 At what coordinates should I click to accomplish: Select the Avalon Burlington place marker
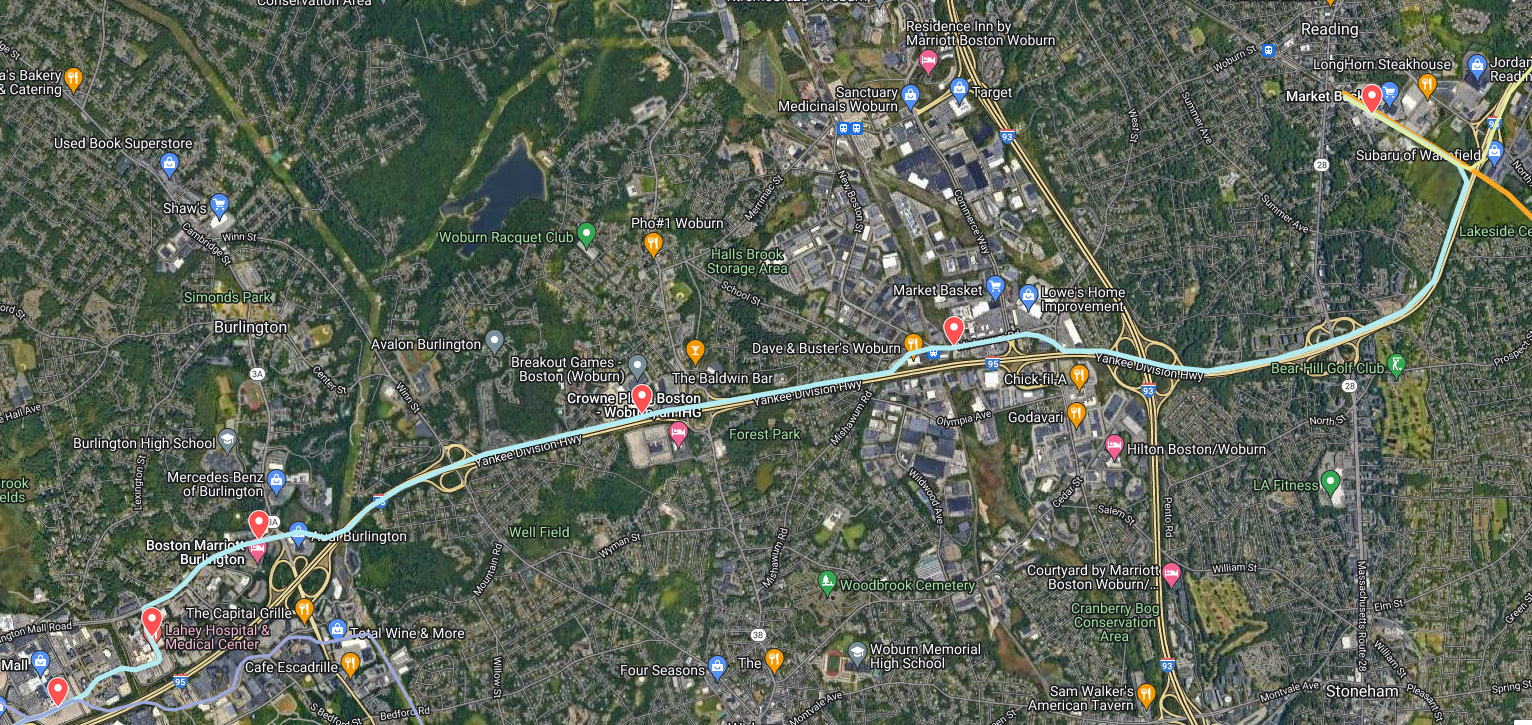494,343
